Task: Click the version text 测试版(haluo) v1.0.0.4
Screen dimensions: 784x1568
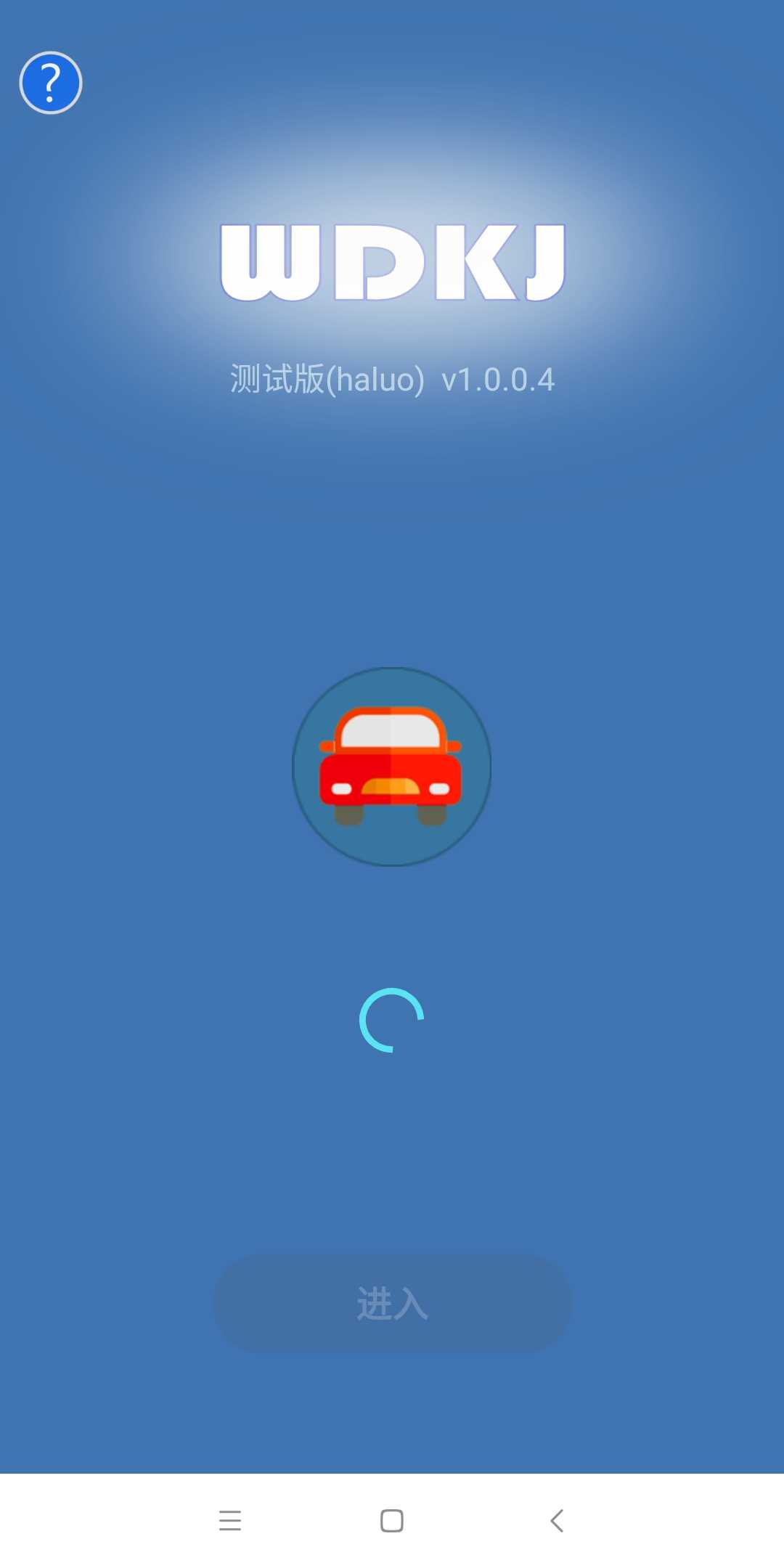Action: click(x=392, y=379)
